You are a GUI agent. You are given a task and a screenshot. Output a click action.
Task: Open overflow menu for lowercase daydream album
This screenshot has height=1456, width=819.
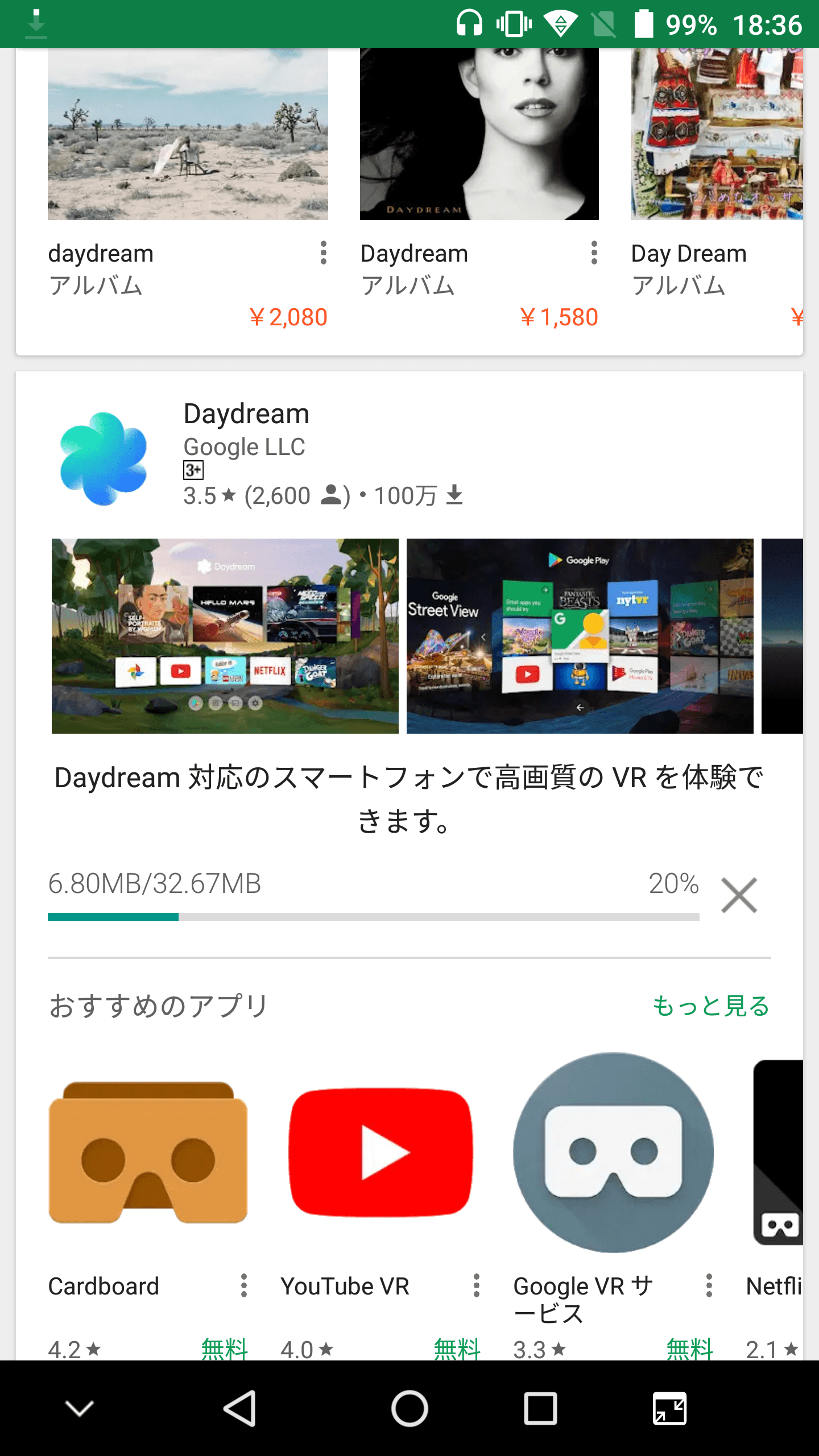(x=324, y=253)
